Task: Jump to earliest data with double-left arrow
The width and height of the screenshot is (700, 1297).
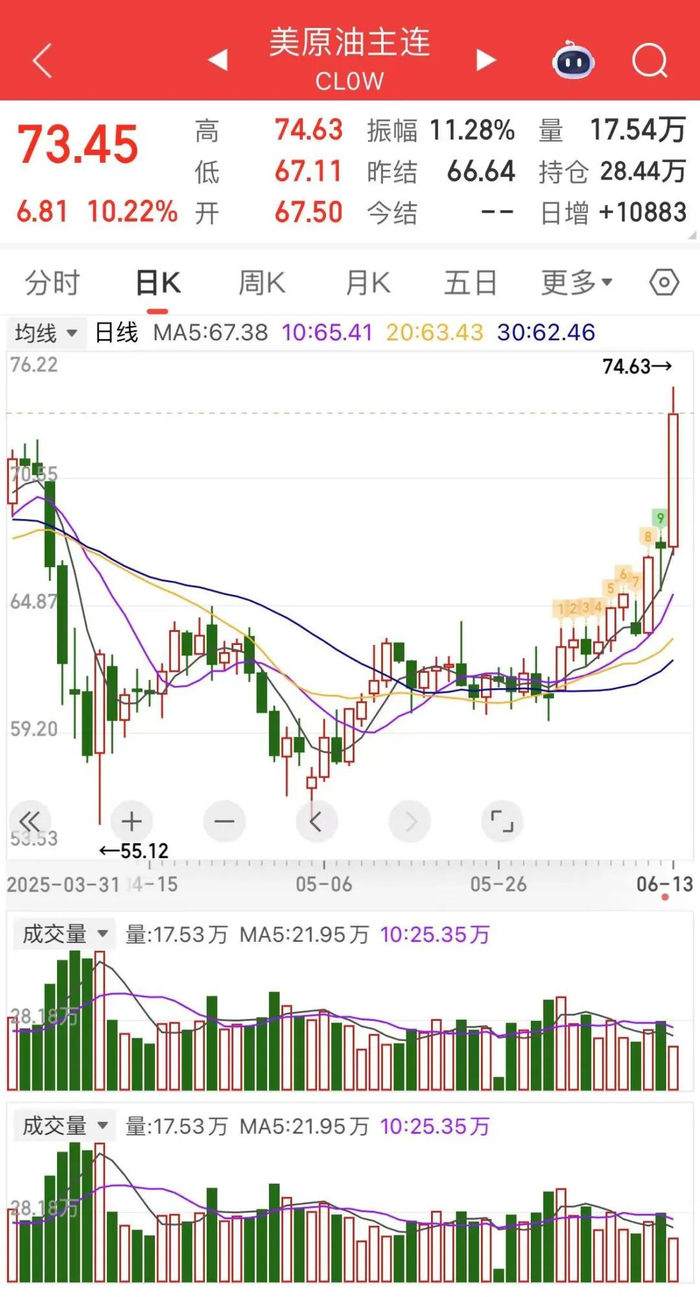Action: coord(29,822)
